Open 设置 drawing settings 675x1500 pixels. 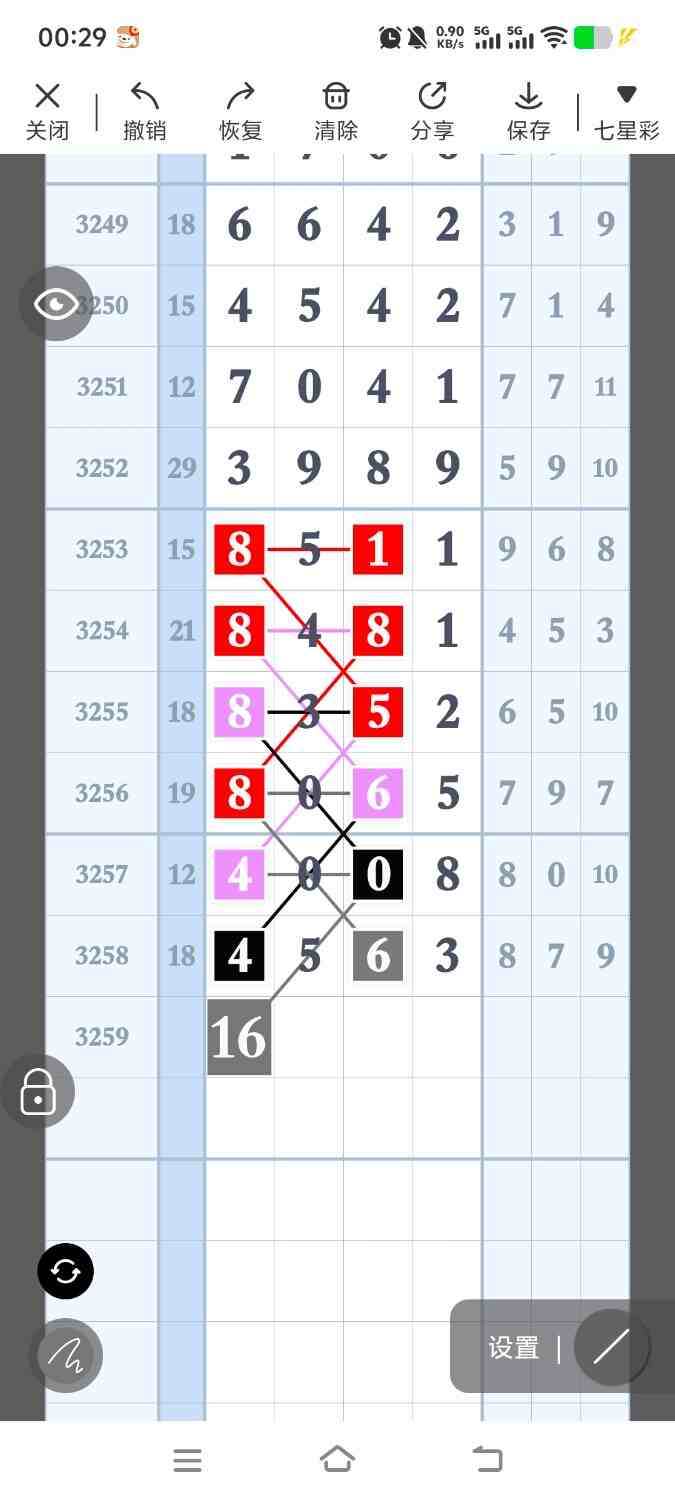pos(514,1347)
